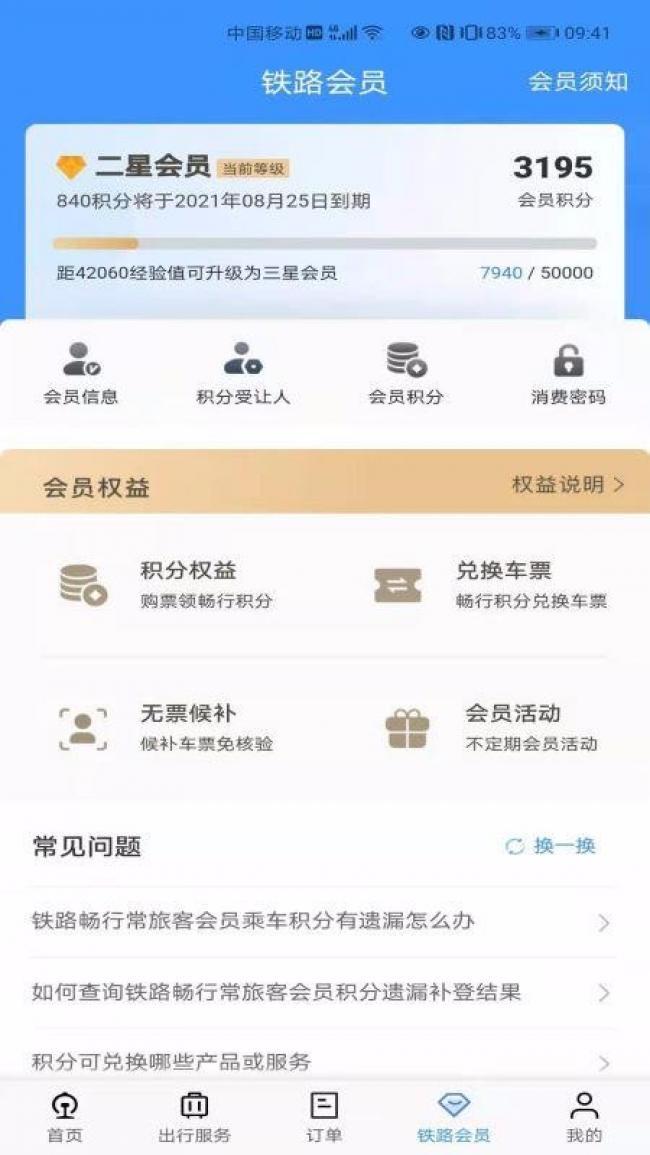Viewport: 650px width, 1155px height.
Task: Open 会员信息
Action: 81,375
